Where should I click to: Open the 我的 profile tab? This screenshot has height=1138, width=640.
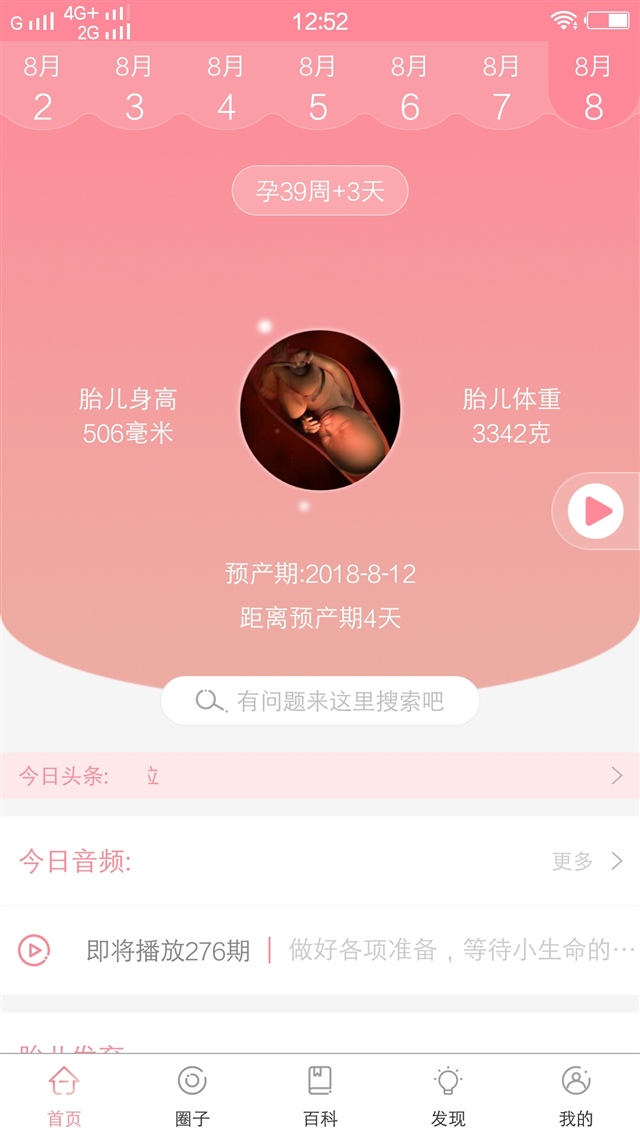(x=576, y=1096)
